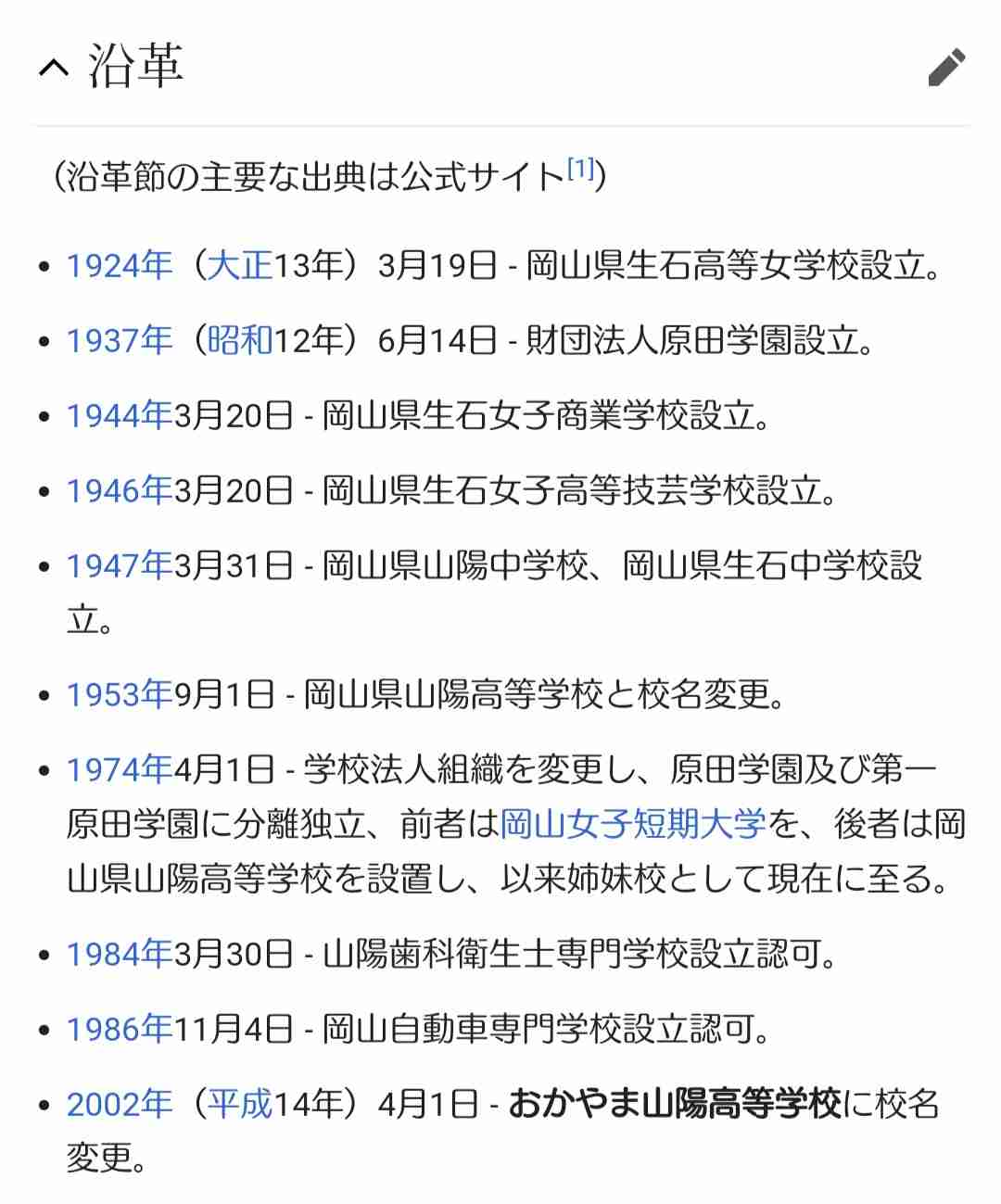Image resolution: width=1001 pixels, height=1204 pixels.
Task: Open the 昭和 era link
Action: (x=239, y=341)
